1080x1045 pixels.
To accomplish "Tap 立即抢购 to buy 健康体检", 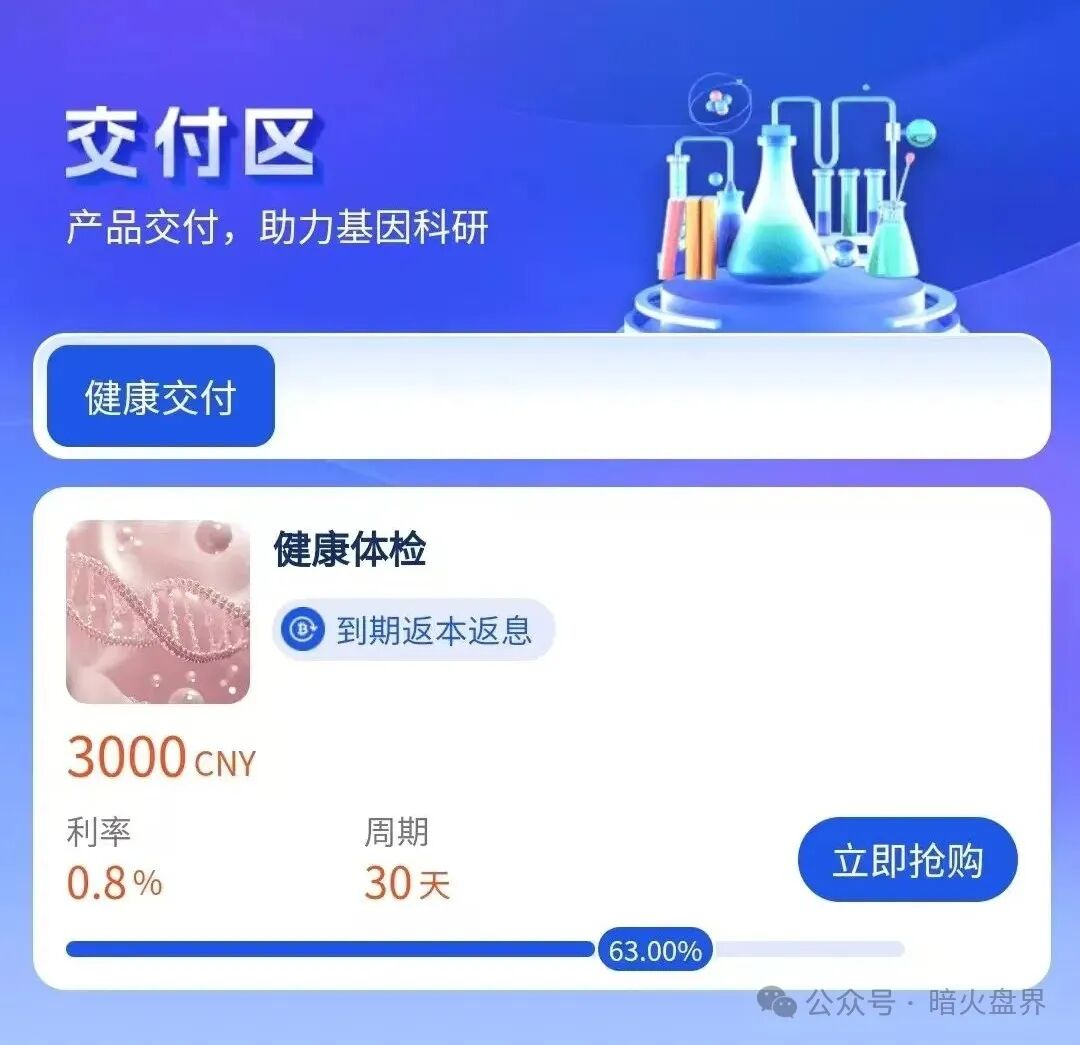I will pos(907,860).
